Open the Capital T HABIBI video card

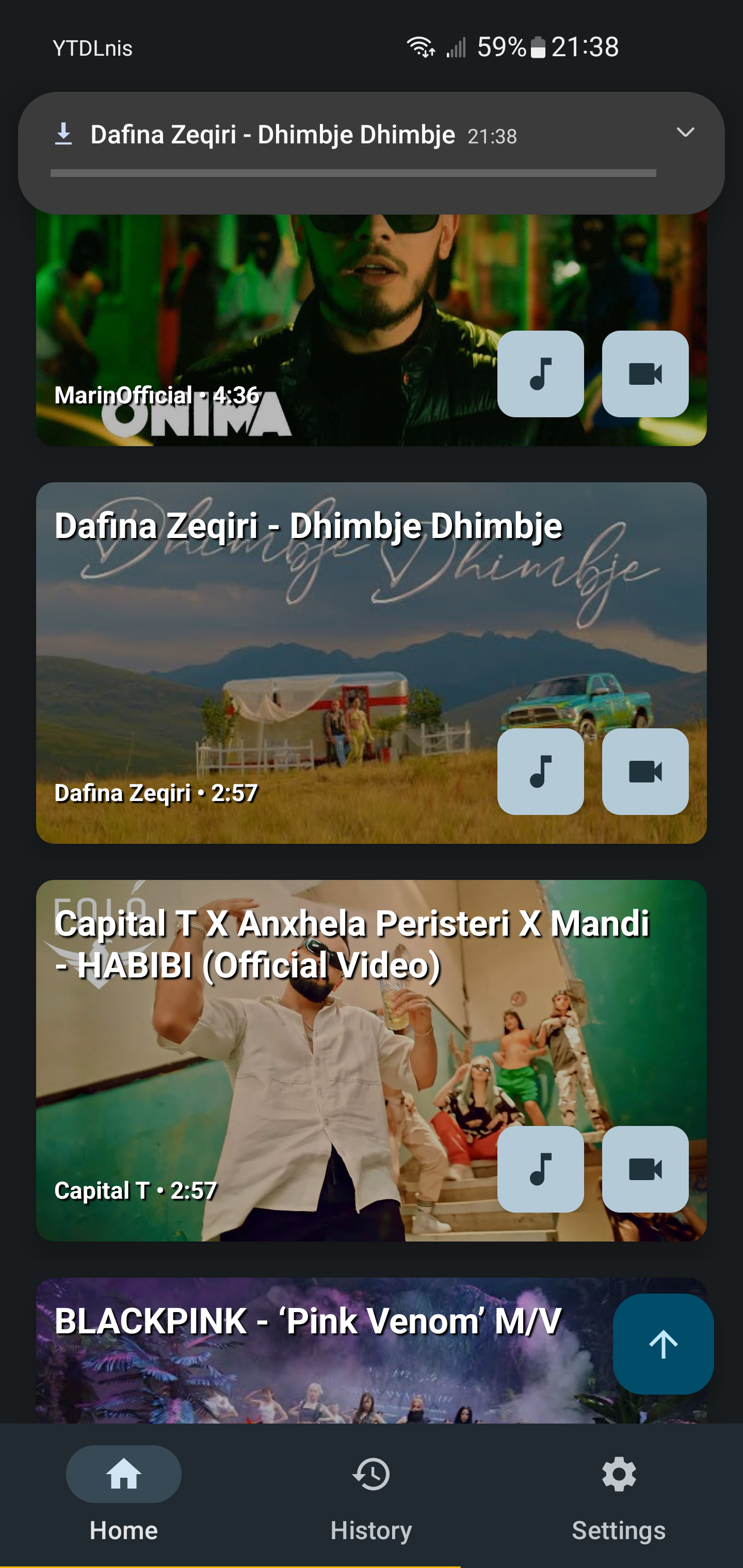coord(371,1060)
